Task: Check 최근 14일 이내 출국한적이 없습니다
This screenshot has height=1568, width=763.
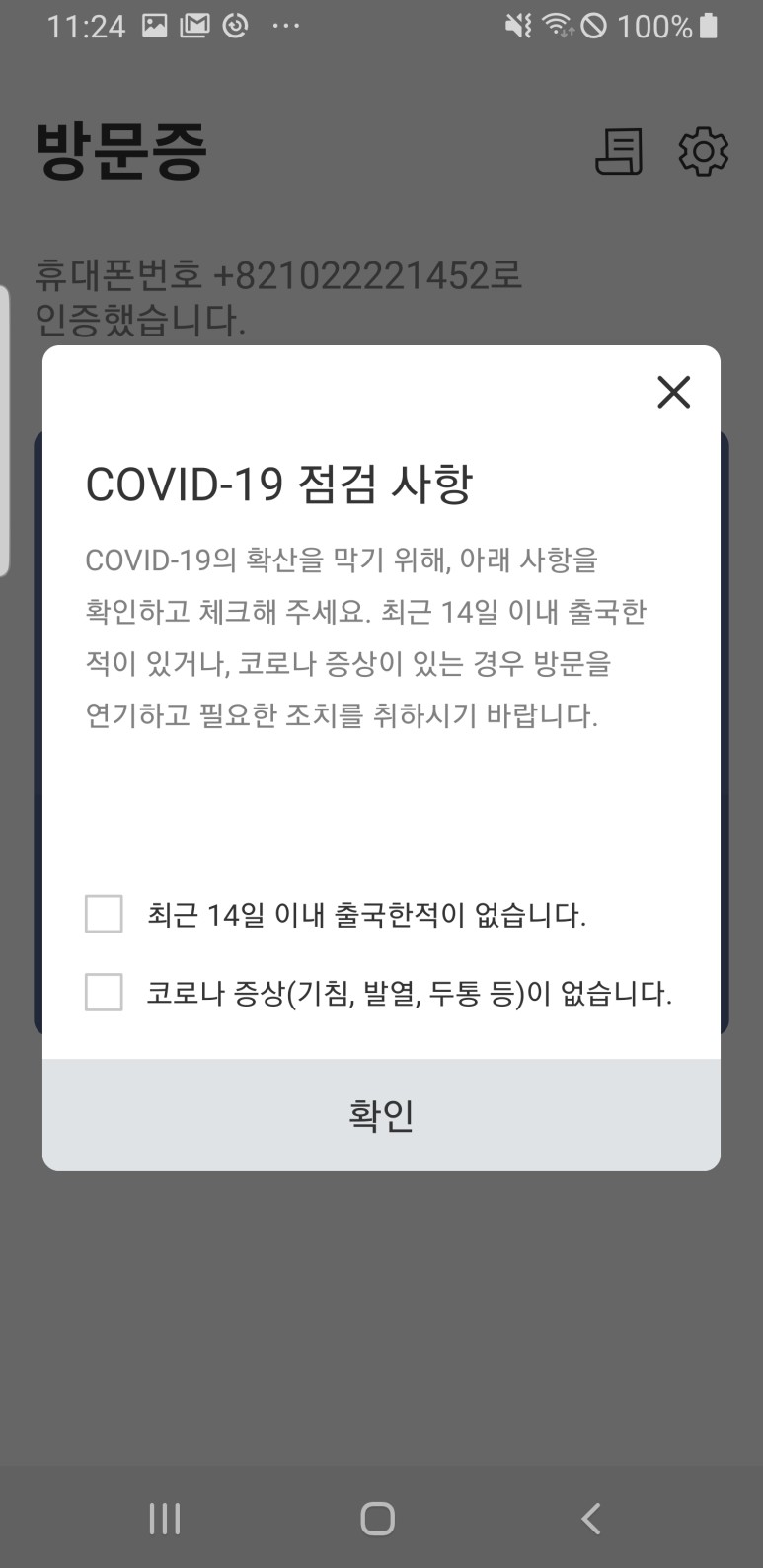Action: click(104, 914)
